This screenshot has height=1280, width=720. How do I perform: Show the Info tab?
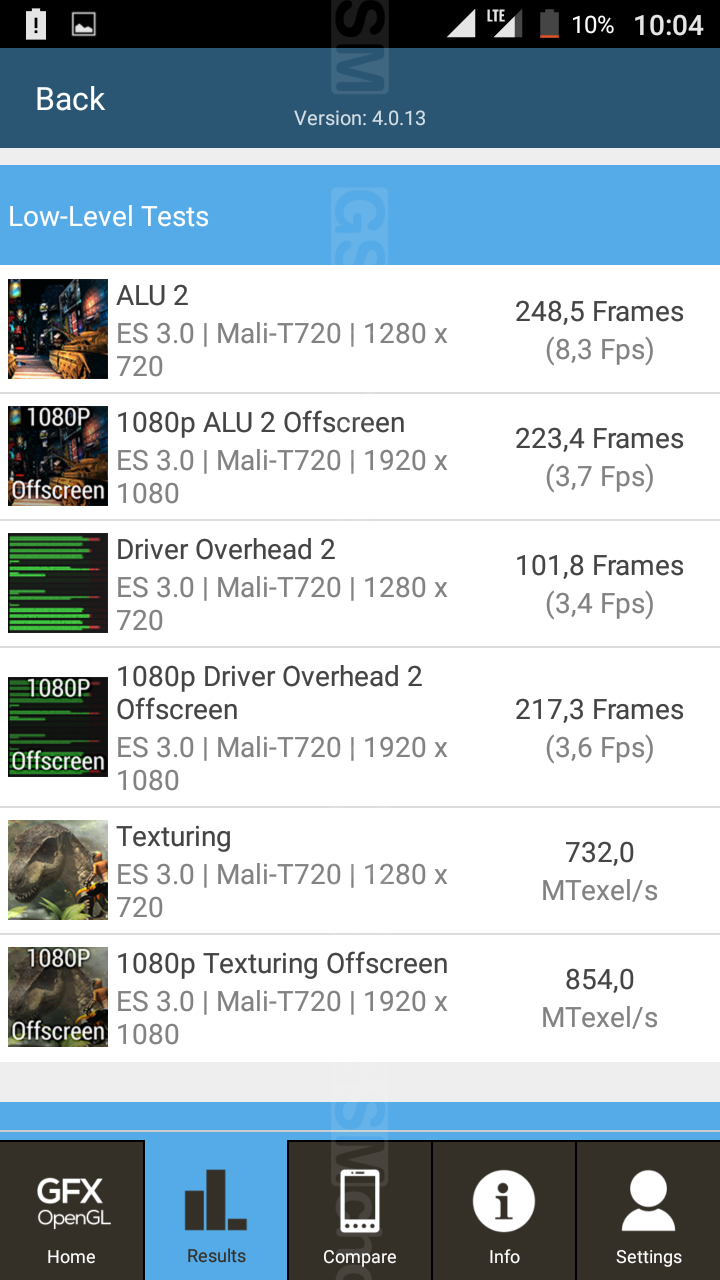(x=504, y=1210)
